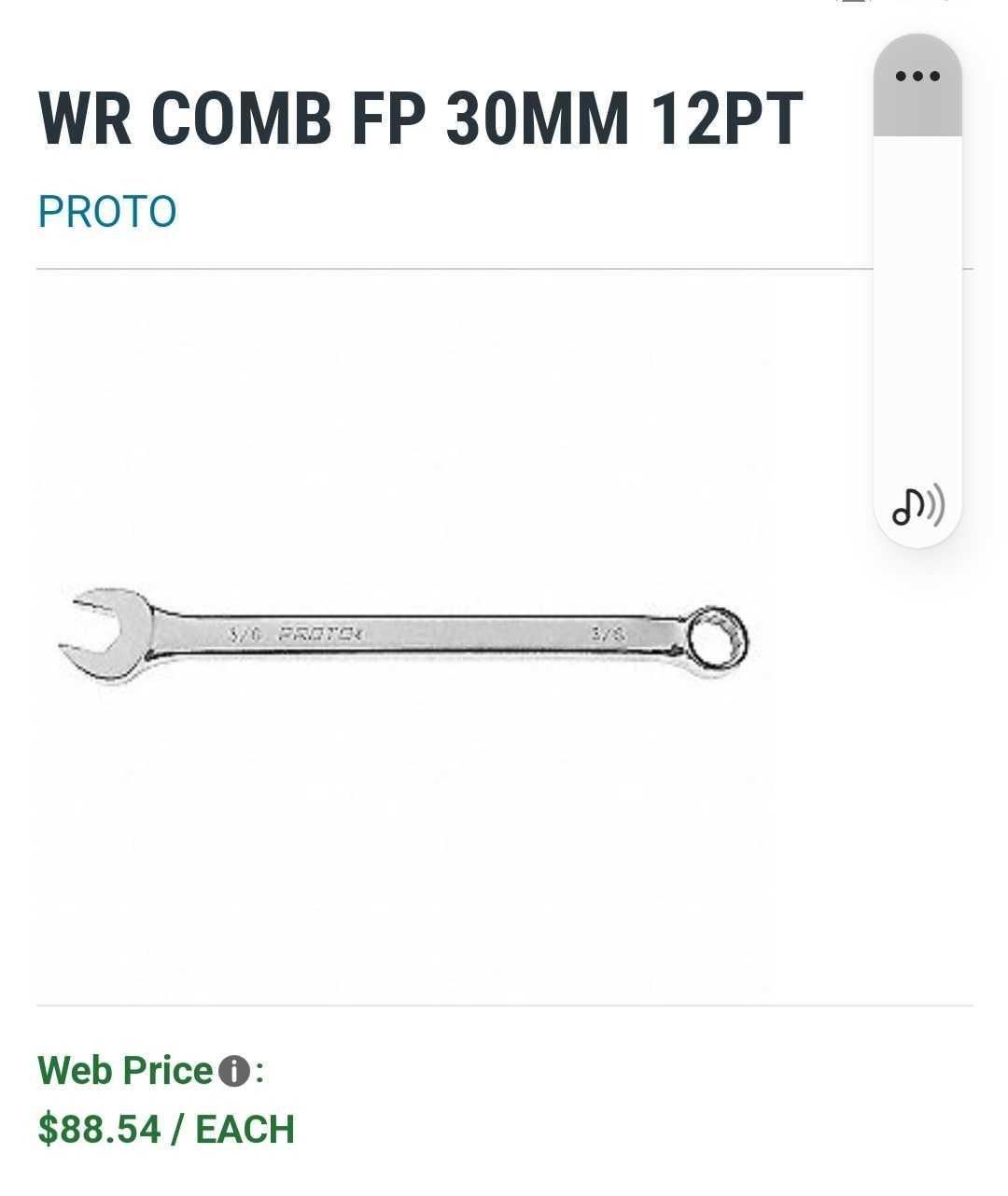Tap the sound note icon
1008x1196 pixels.
917,506
